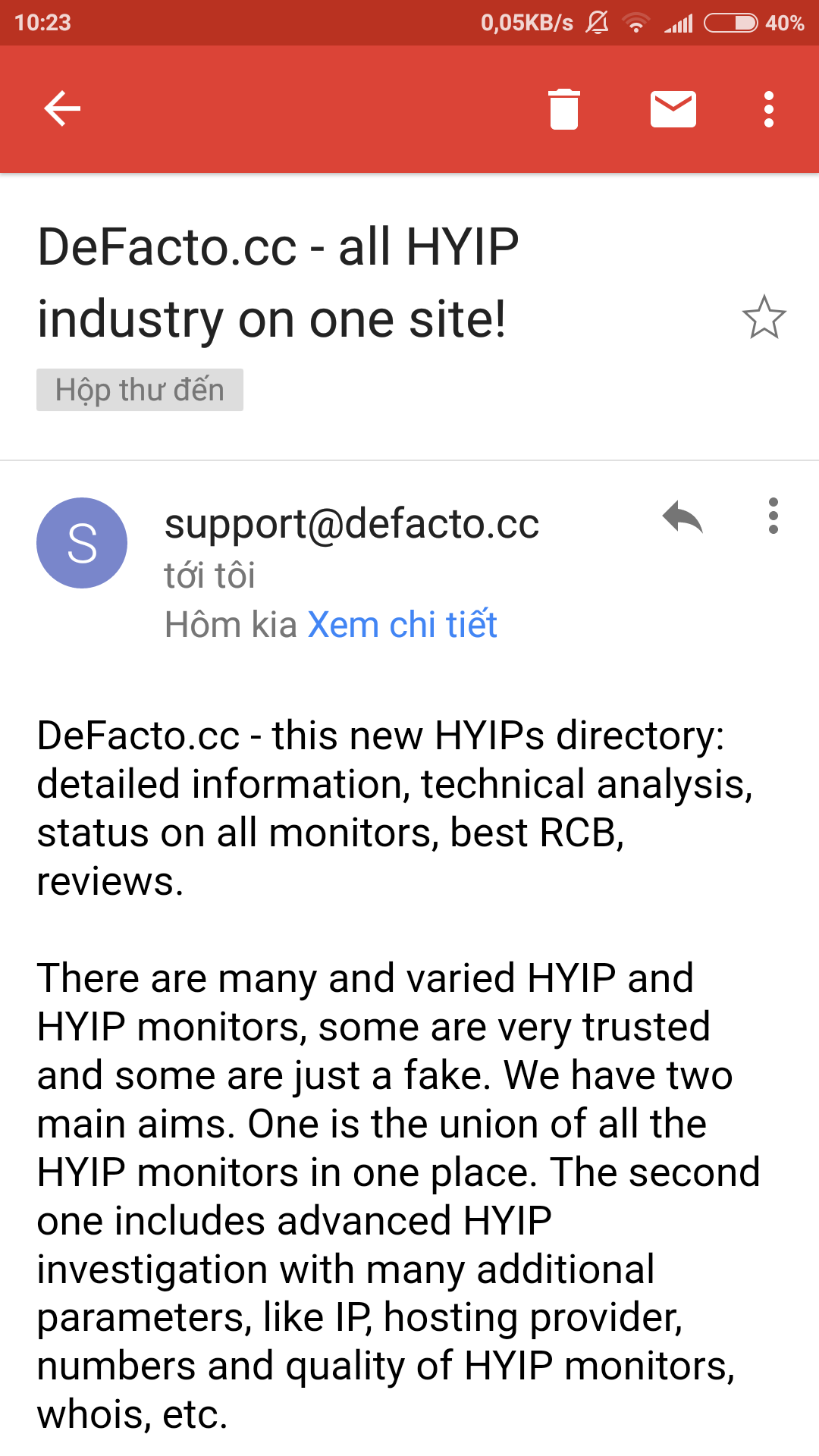Open more options for this message
Screen dimensions: 819x1456
tap(773, 516)
